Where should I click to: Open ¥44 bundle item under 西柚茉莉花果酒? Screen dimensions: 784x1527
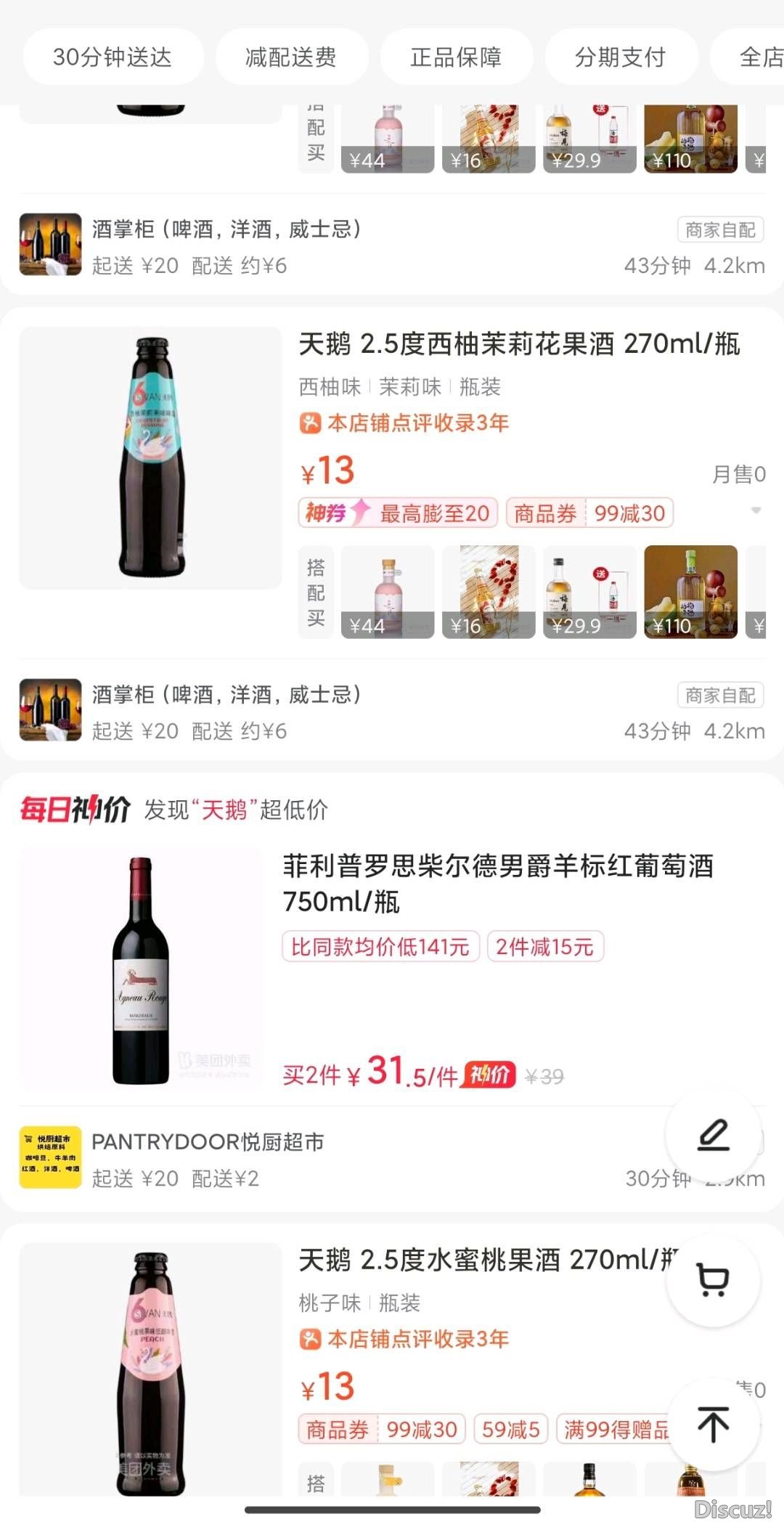point(387,592)
